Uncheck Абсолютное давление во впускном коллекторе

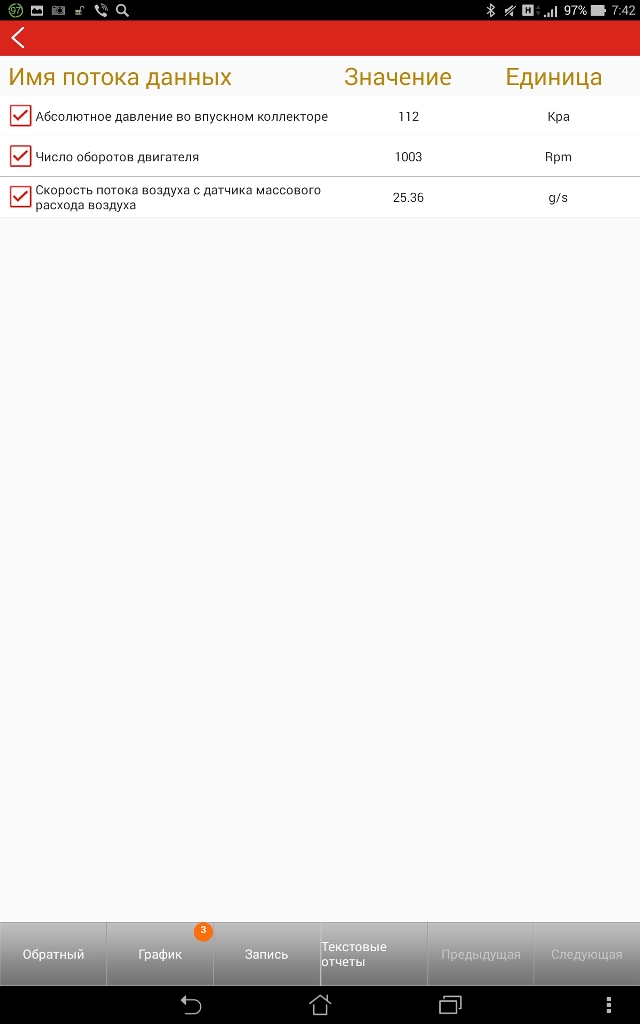[20, 116]
